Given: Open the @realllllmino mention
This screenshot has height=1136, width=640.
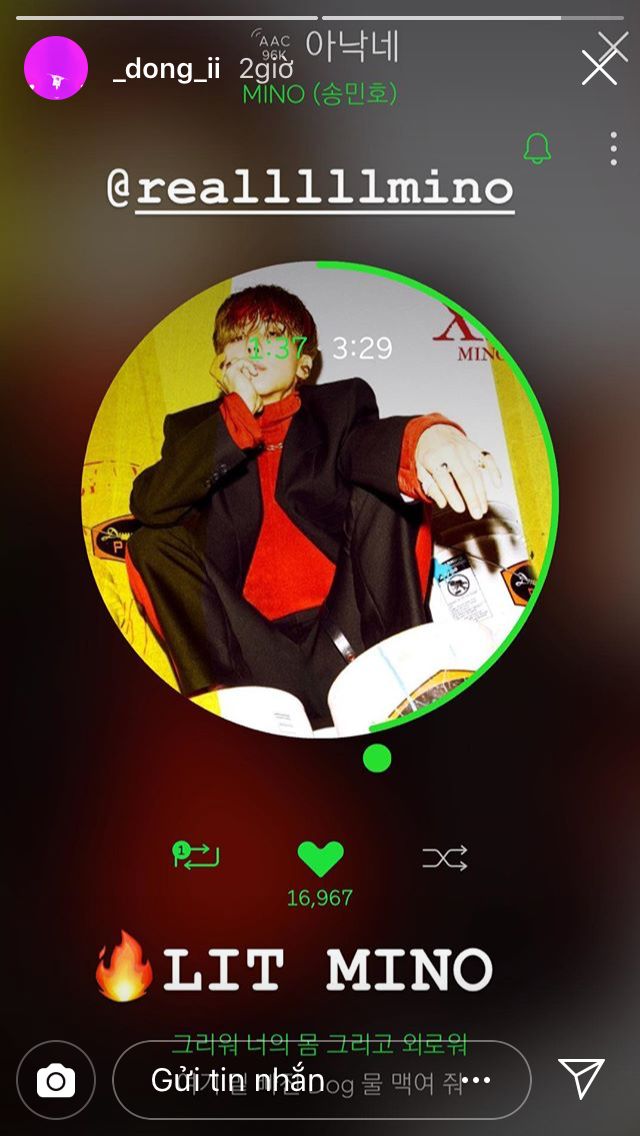Looking at the screenshot, I should click(x=311, y=189).
